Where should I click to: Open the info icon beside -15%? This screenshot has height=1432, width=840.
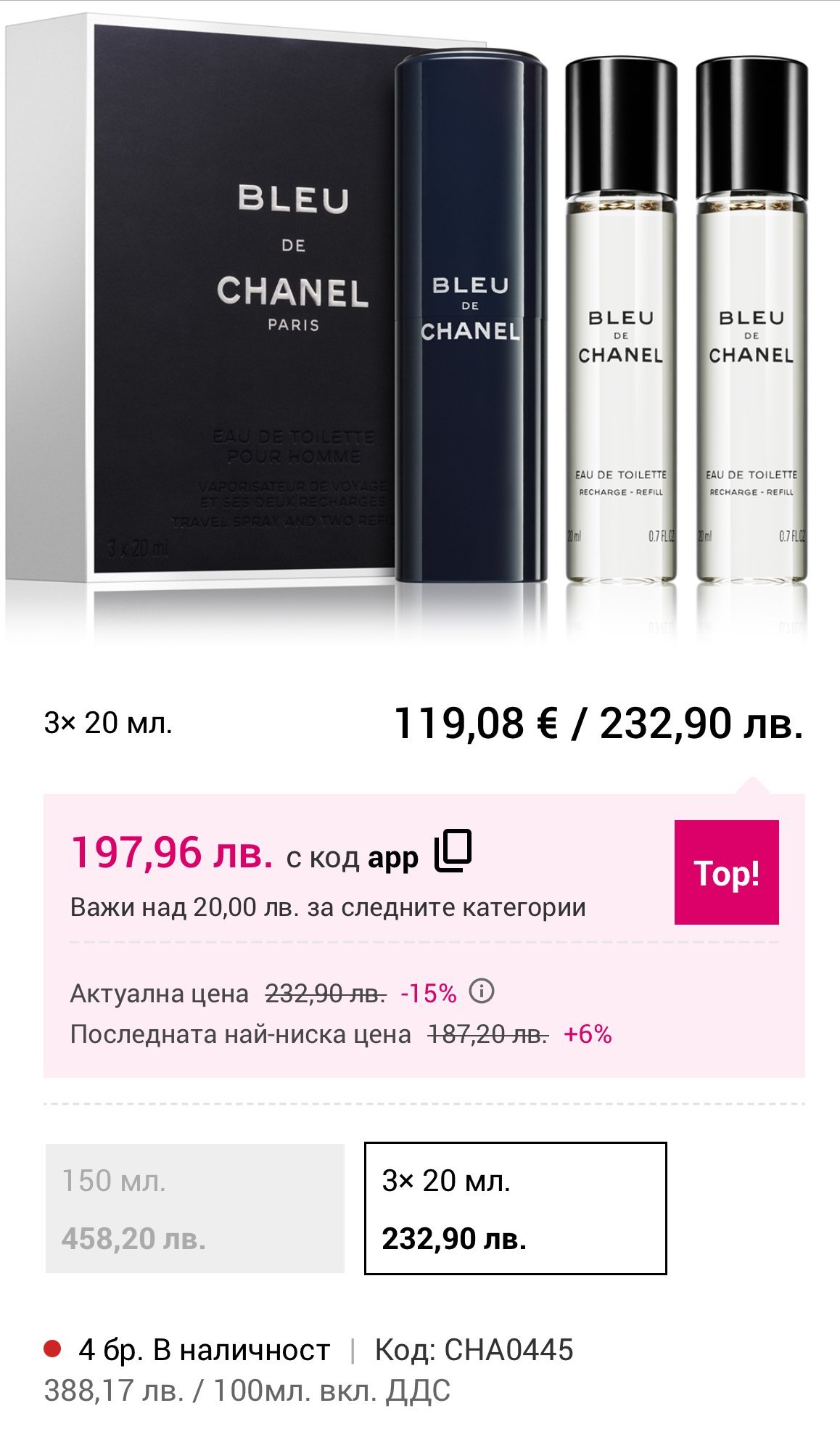click(x=482, y=991)
